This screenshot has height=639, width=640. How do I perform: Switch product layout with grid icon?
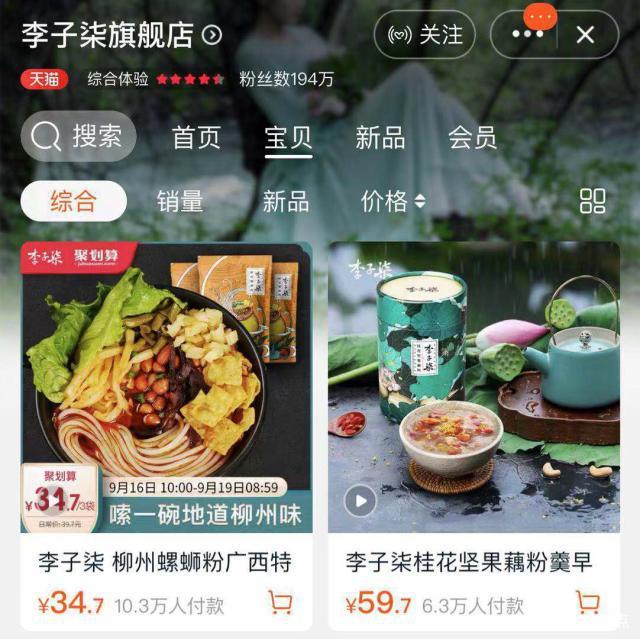pyautogui.click(x=593, y=201)
